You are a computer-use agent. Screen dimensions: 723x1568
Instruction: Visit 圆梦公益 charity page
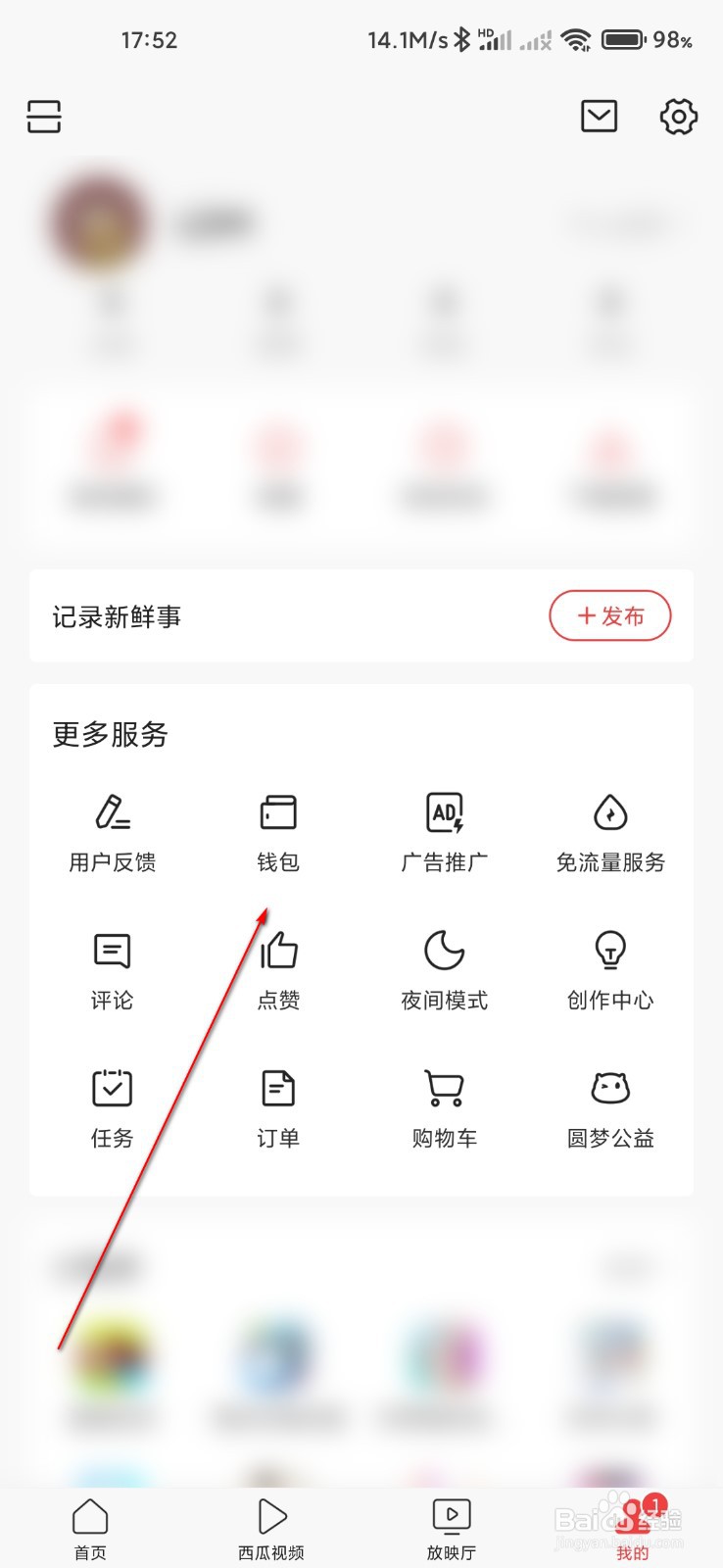pos(609,1105)
